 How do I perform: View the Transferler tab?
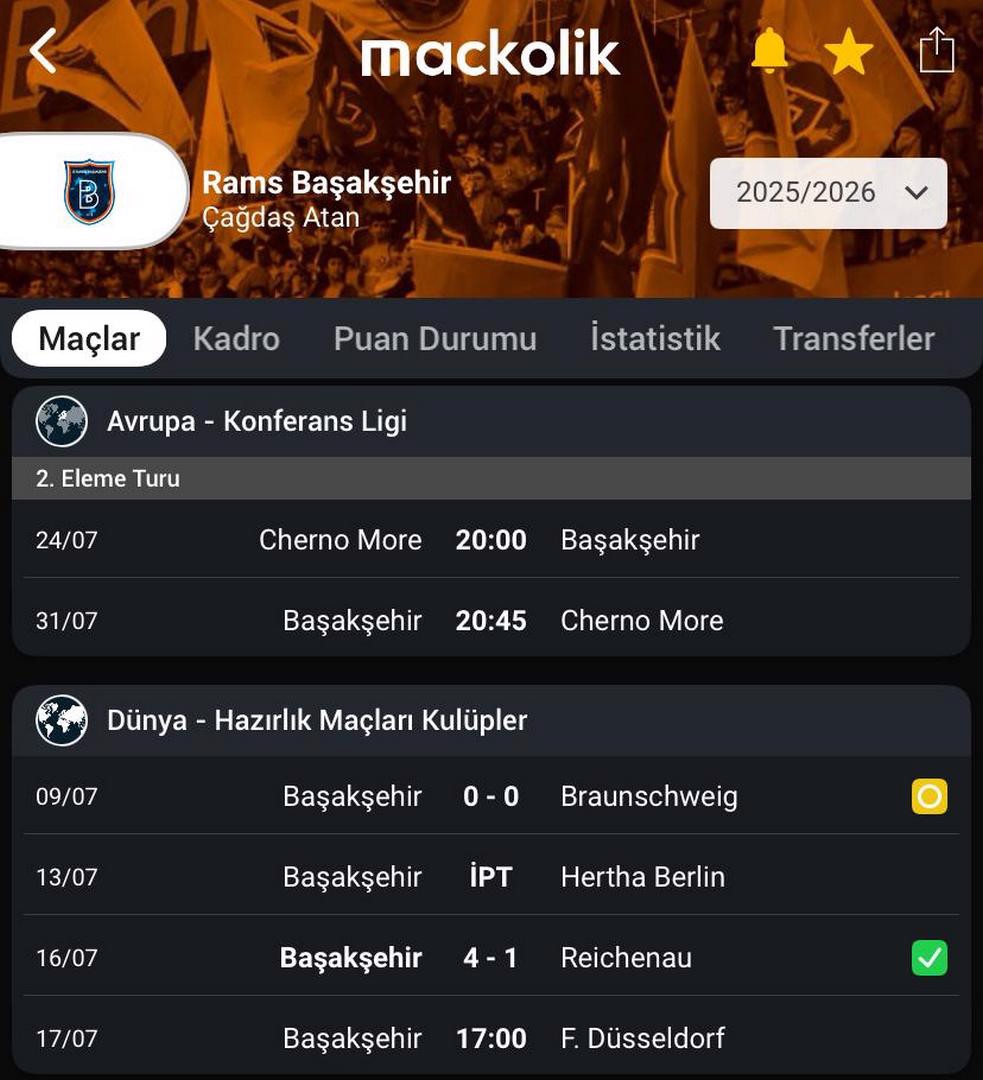click(854, 338)
